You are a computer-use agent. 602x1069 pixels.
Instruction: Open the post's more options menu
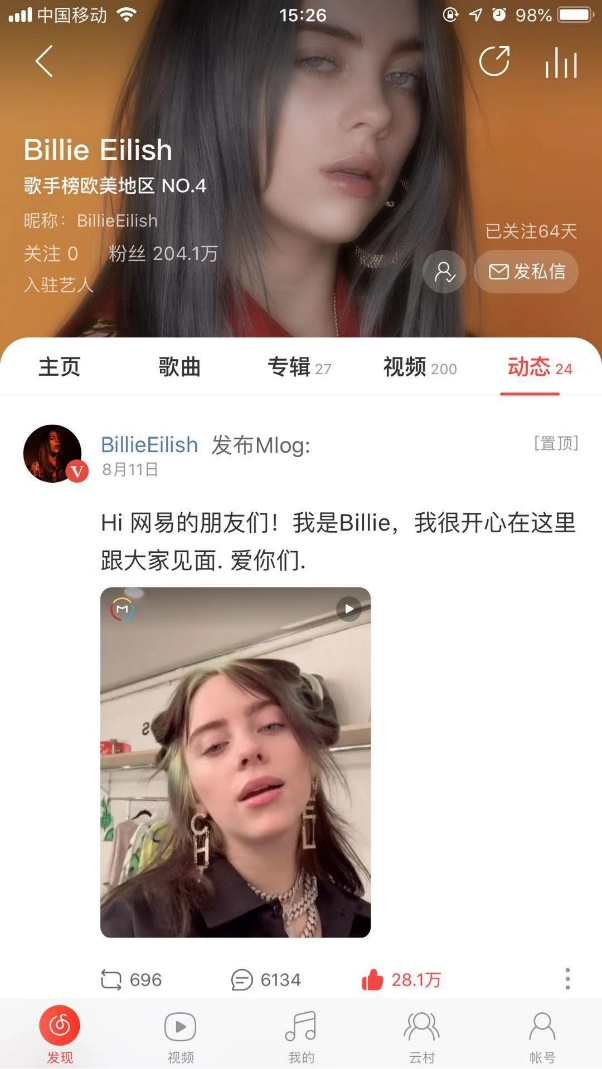click(x=567, y=979)
